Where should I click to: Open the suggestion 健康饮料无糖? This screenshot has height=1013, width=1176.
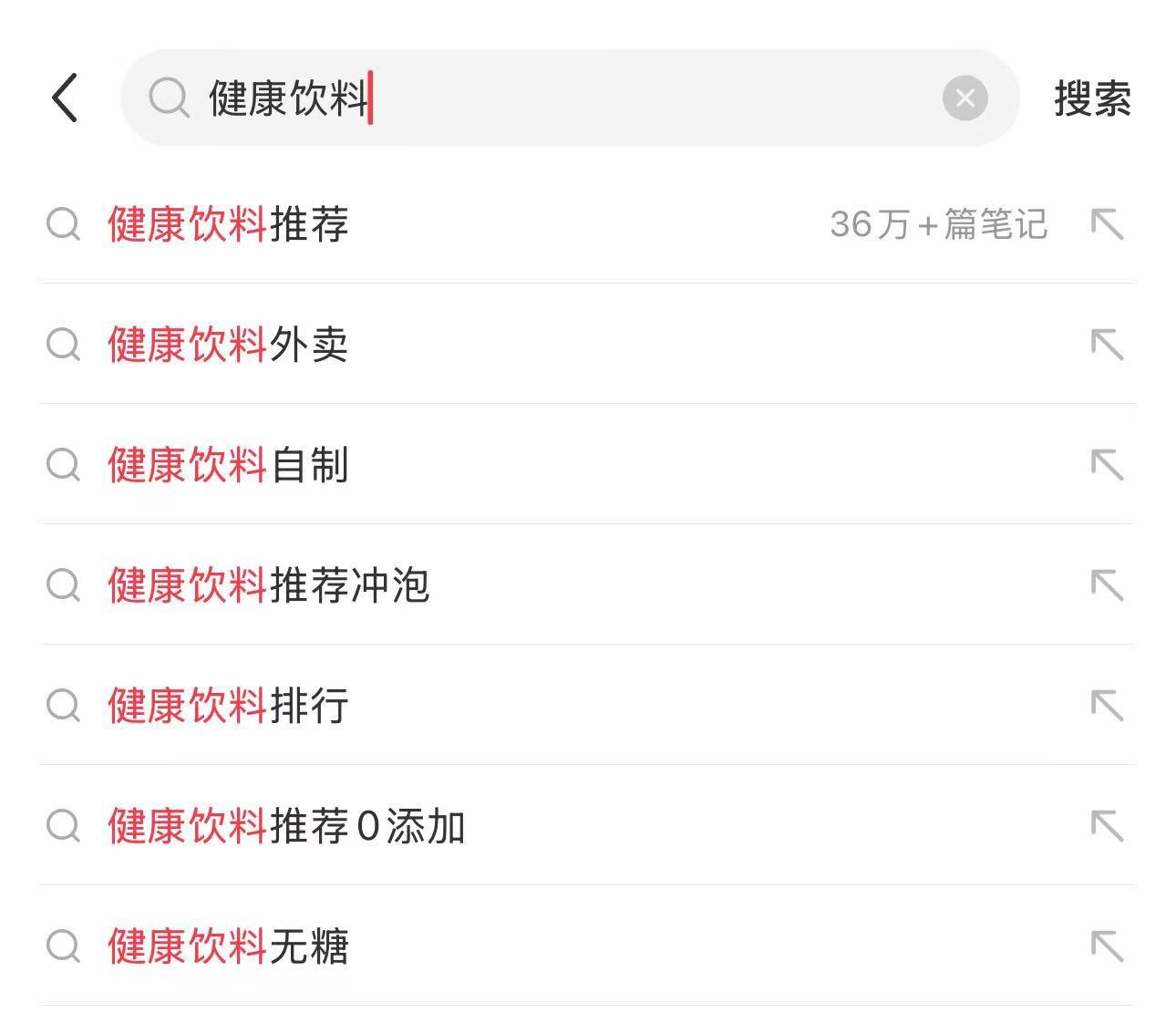(228, 946)
